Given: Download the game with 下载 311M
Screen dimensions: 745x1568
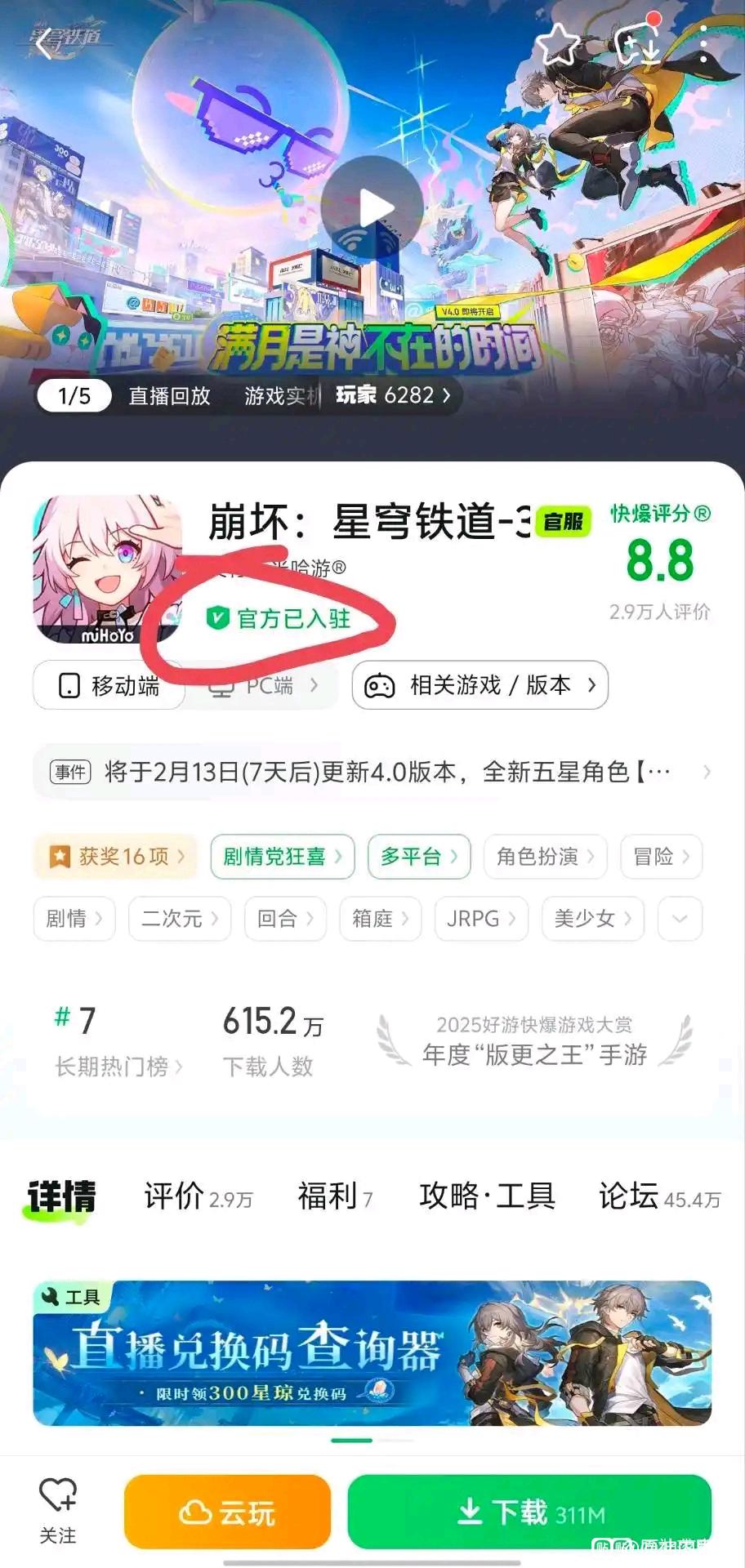Looking at the screenshot, I should point(529,1513).
